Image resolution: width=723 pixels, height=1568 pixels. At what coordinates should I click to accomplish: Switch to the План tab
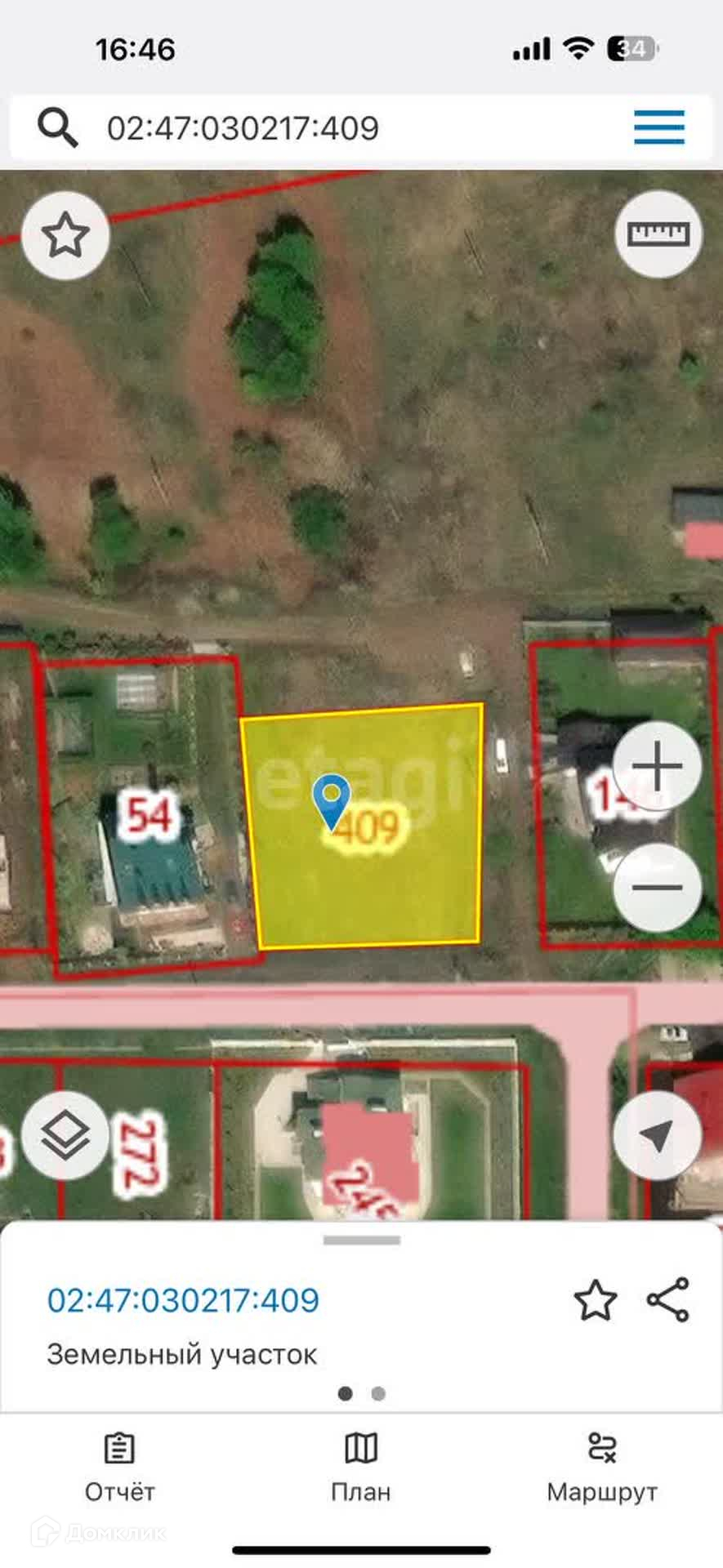coord(360,1468)
